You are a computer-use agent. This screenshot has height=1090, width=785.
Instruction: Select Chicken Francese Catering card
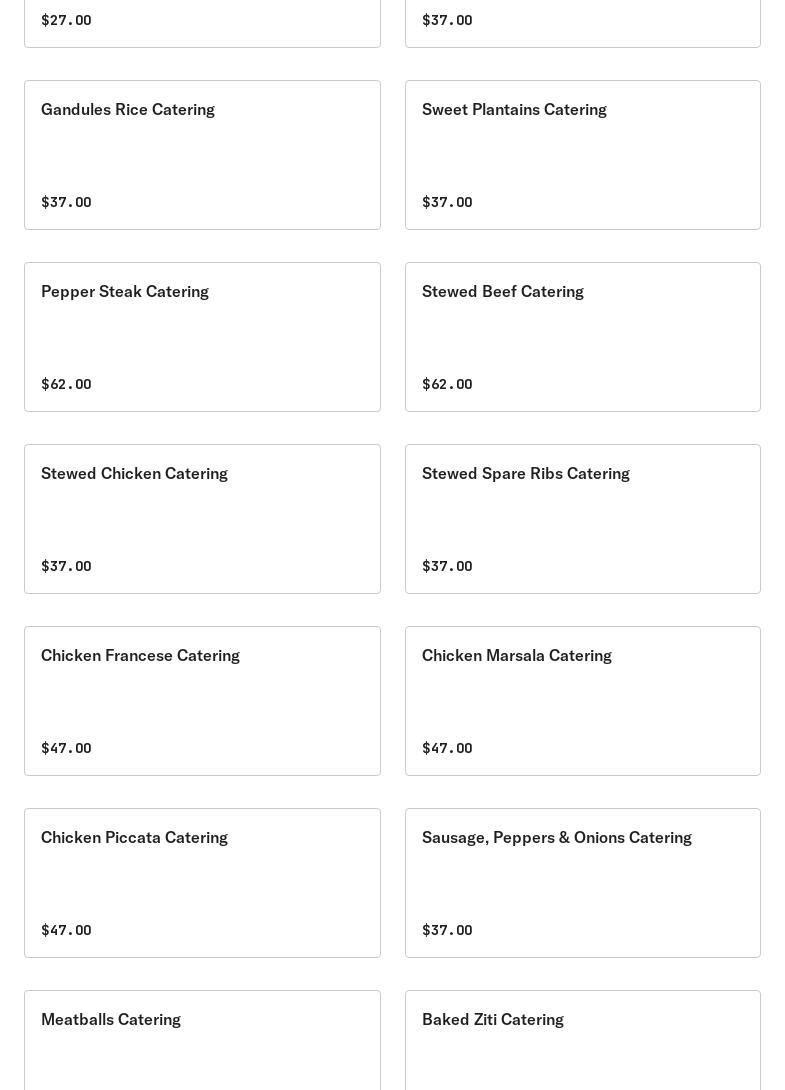point(202,701)
